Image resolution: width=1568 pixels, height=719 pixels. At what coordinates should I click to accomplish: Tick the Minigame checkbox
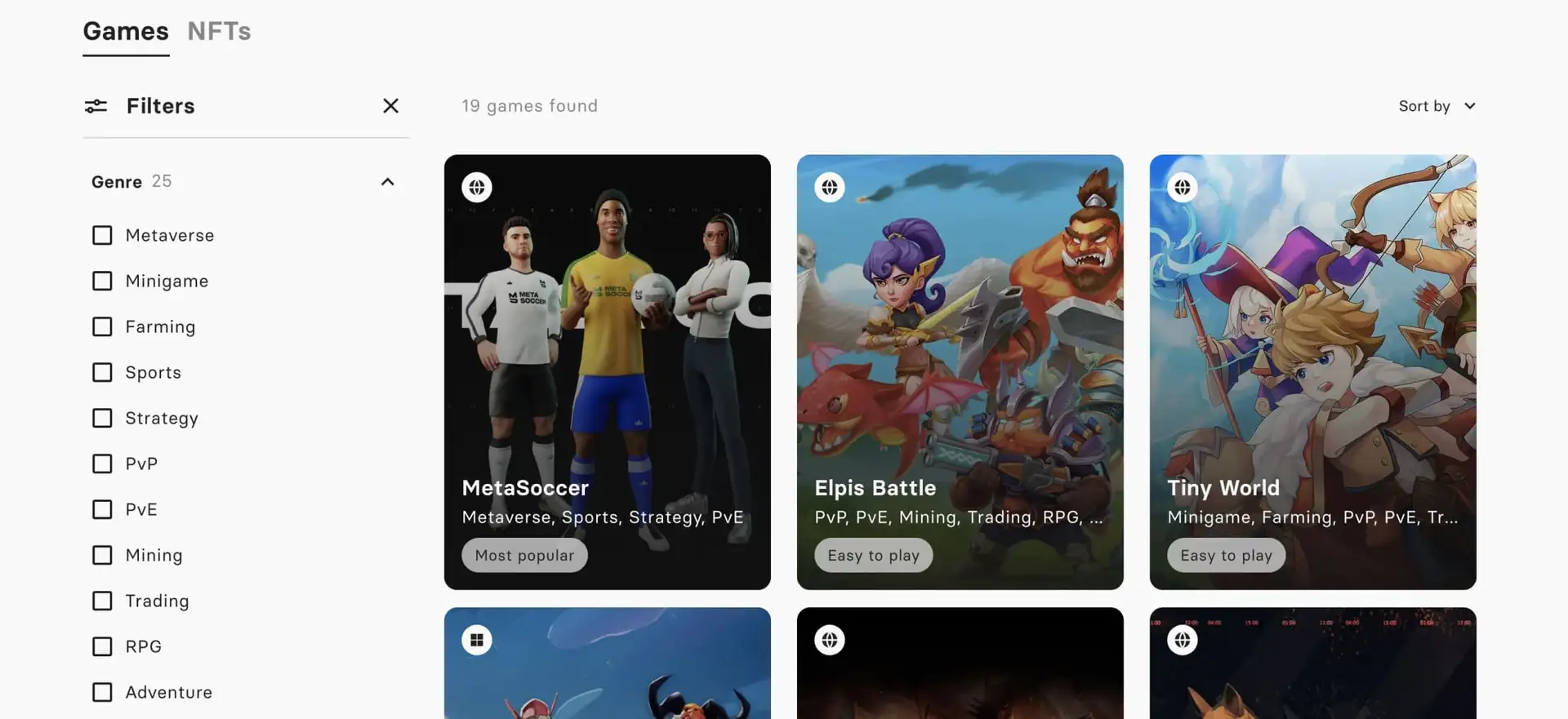point(102,281)
